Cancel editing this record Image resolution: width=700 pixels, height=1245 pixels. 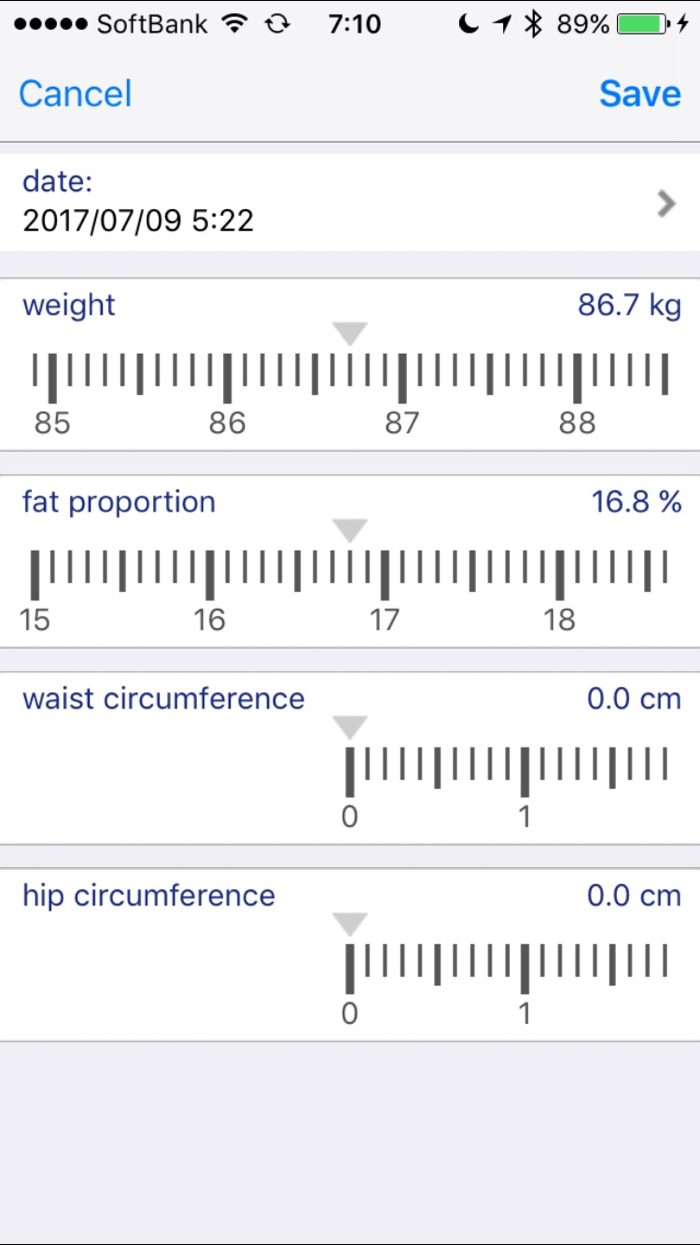coord(75,94)
